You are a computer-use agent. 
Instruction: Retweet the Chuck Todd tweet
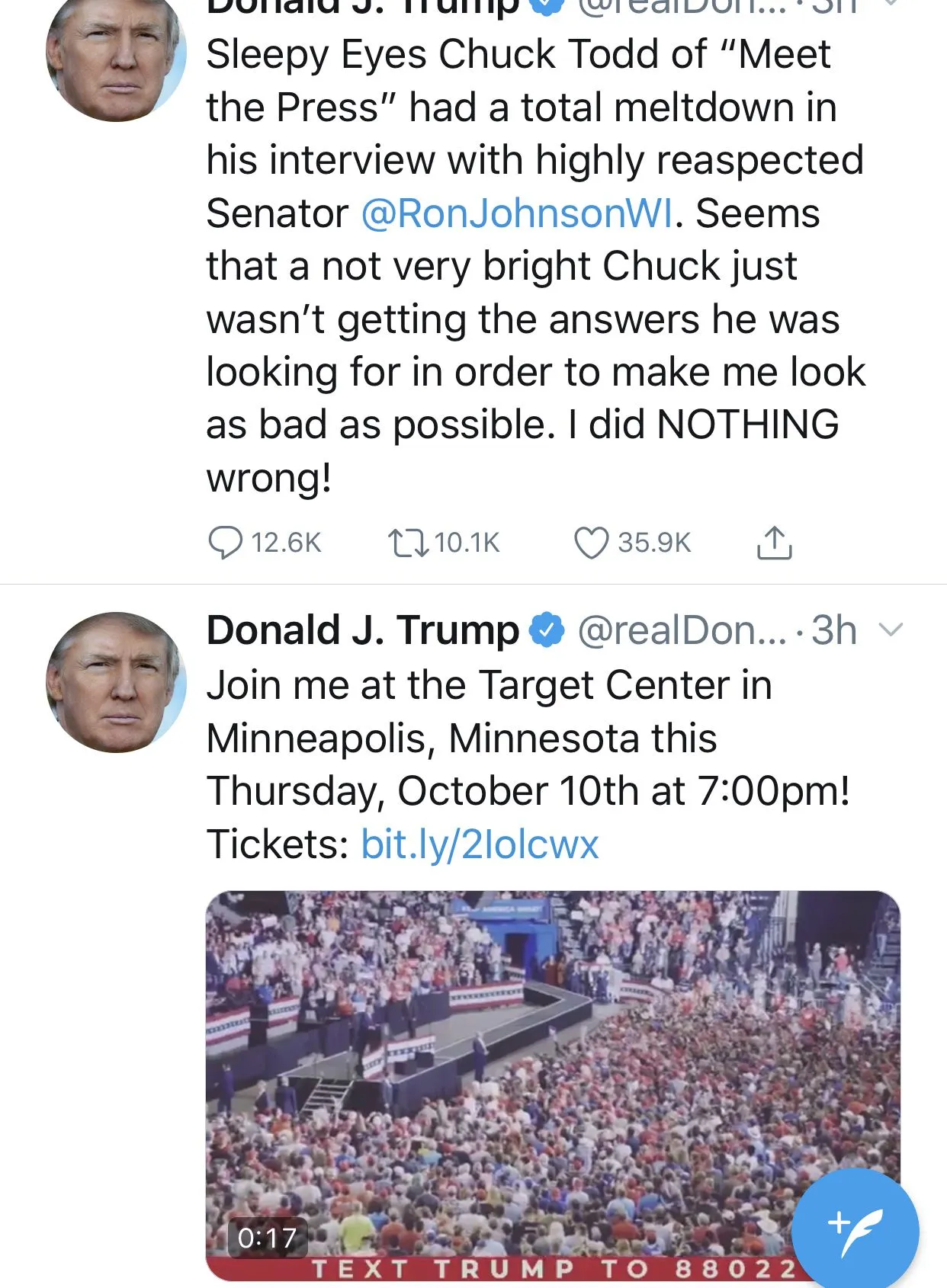pyautogui.click(x=408, y=543)
